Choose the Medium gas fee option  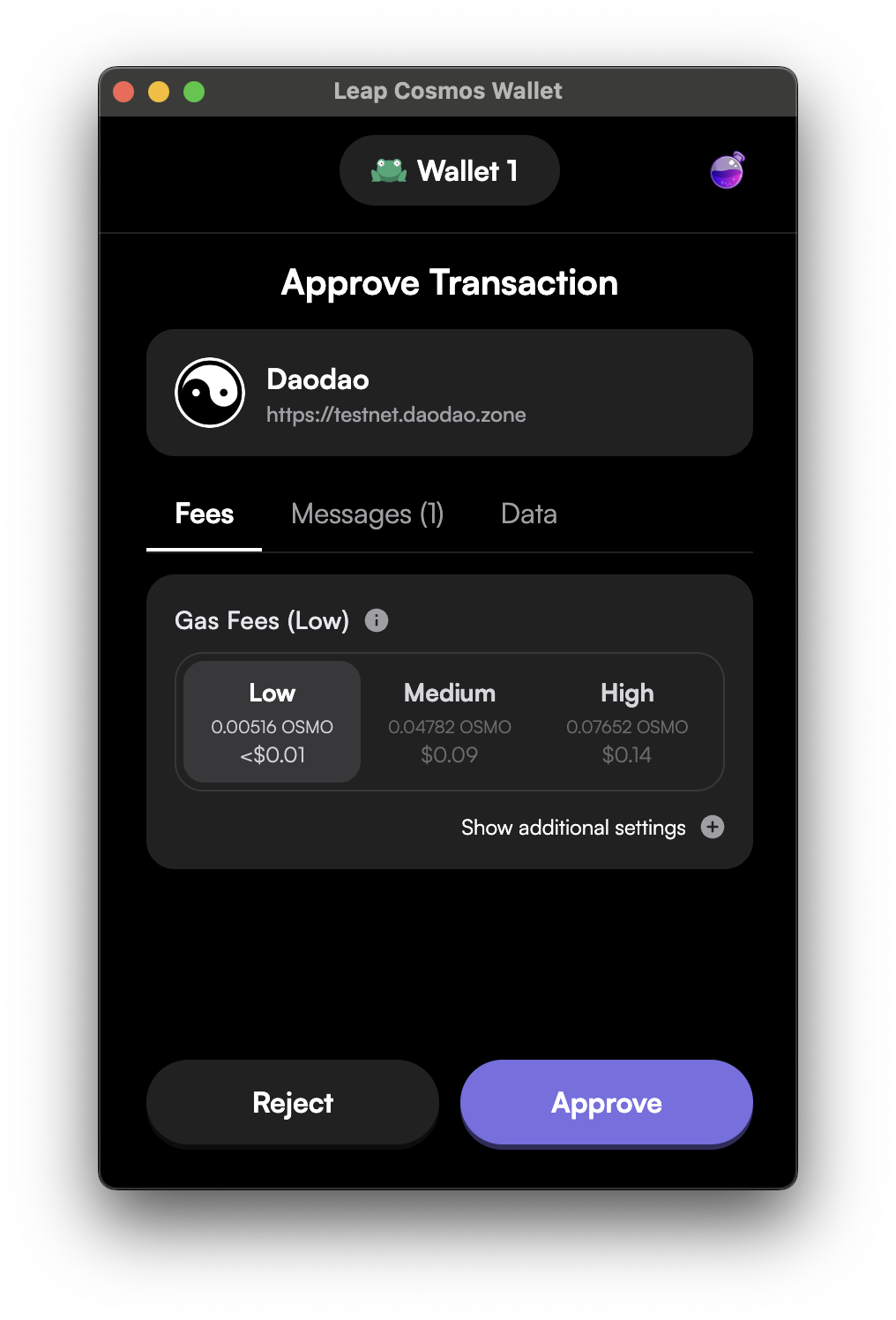click(450, 722)
